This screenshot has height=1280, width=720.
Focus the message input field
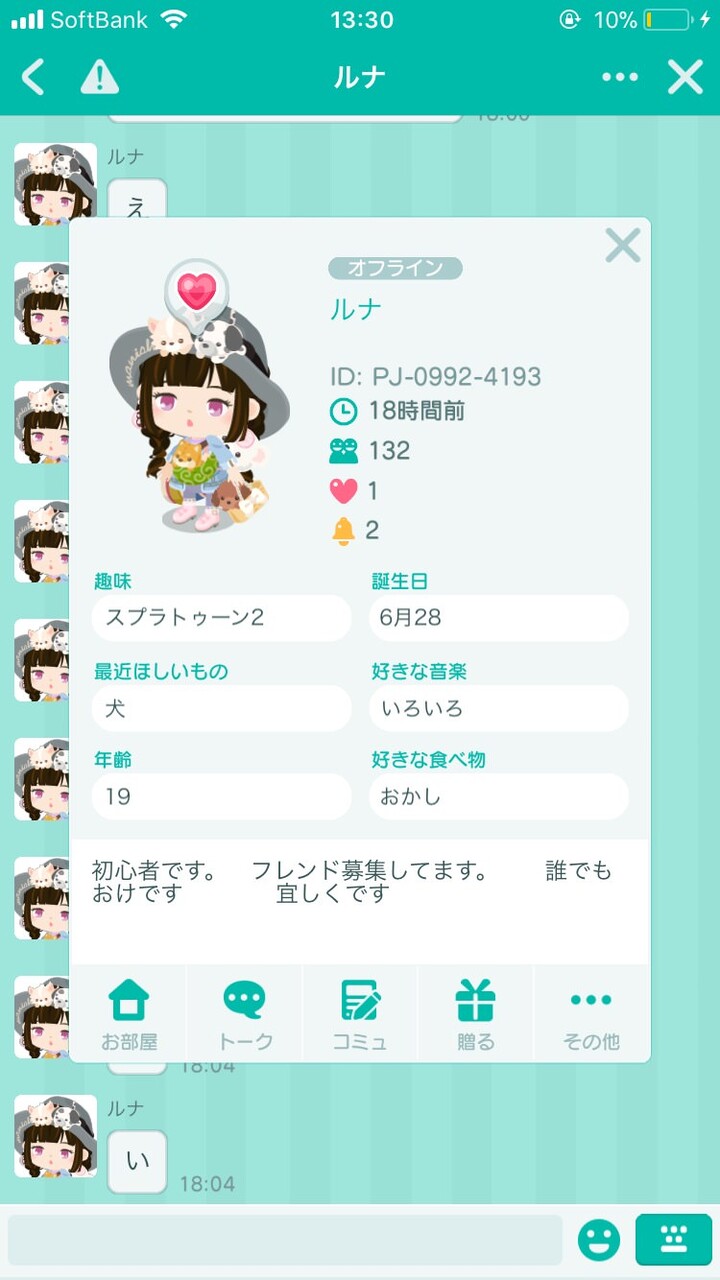pyautogui.click(x=285, y=1241)
